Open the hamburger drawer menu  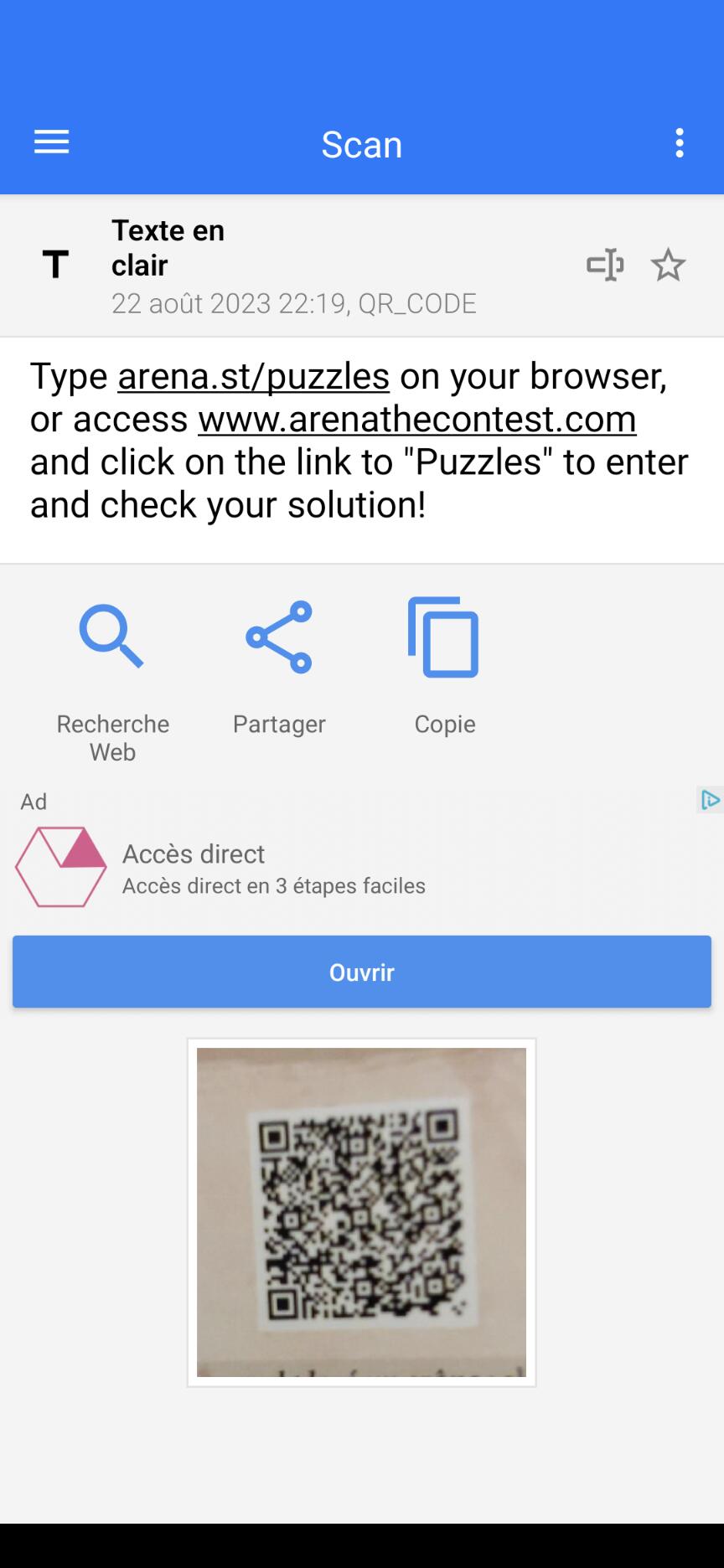51,142
